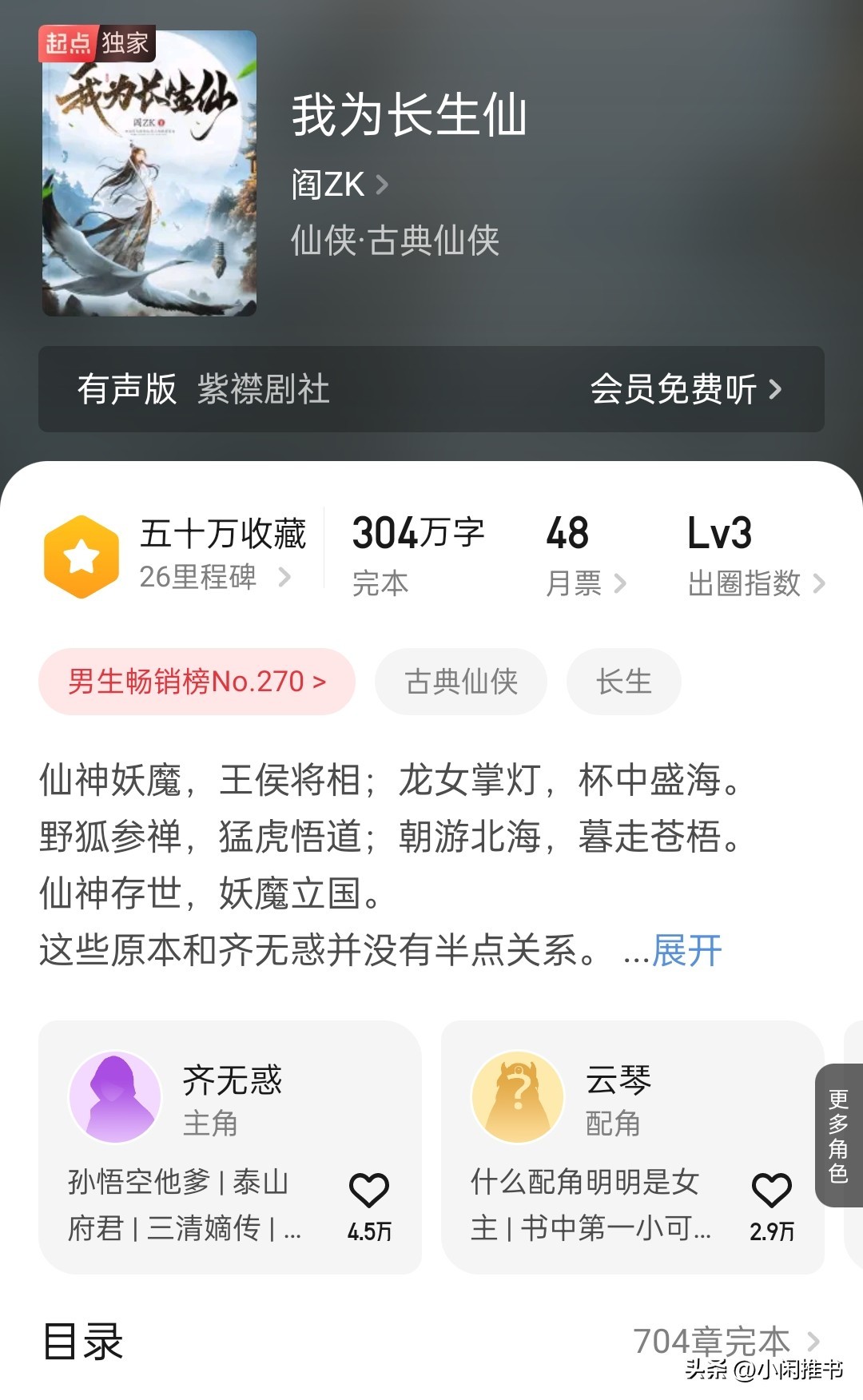Select the 古典仙侠 tag chip

(461, 682)
